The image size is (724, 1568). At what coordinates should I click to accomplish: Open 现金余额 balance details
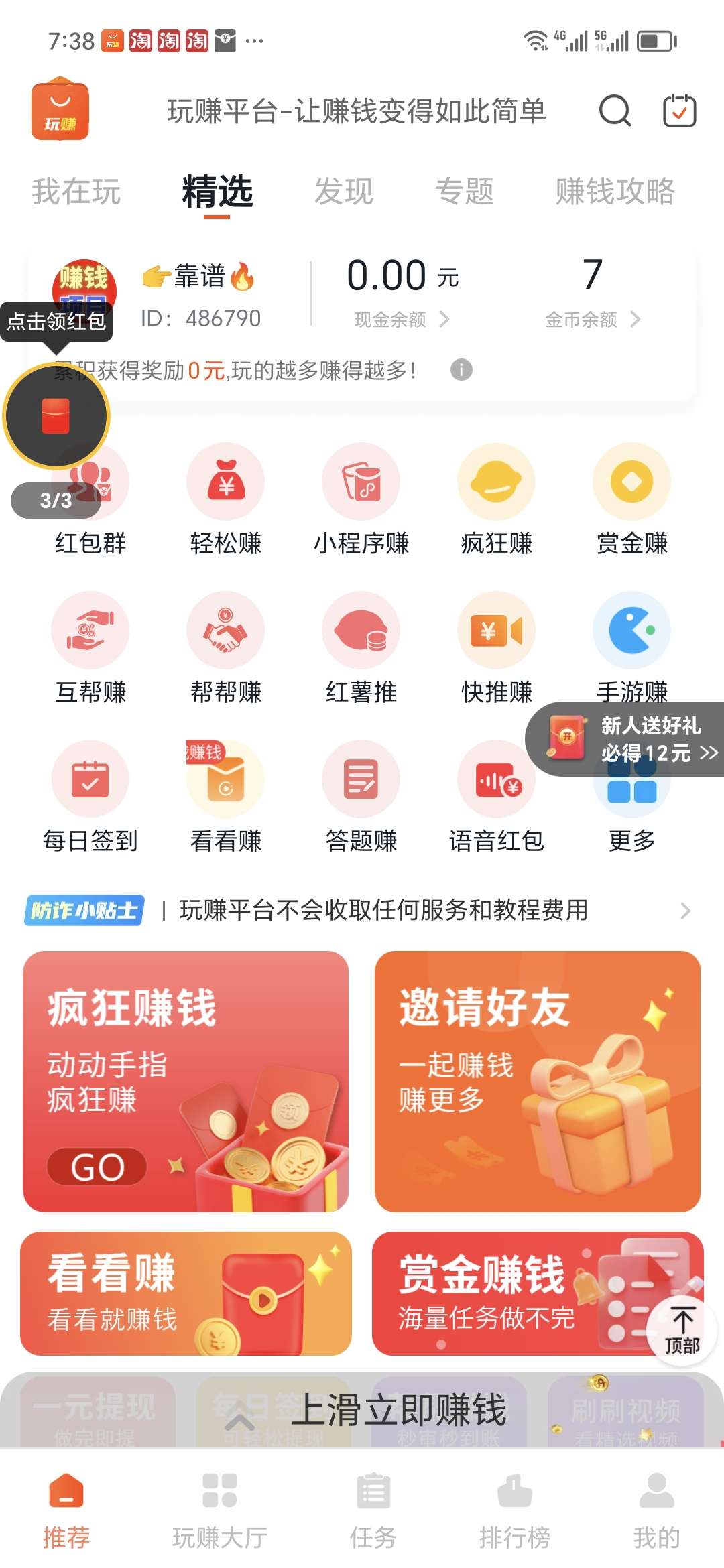[x=402, y=320]
